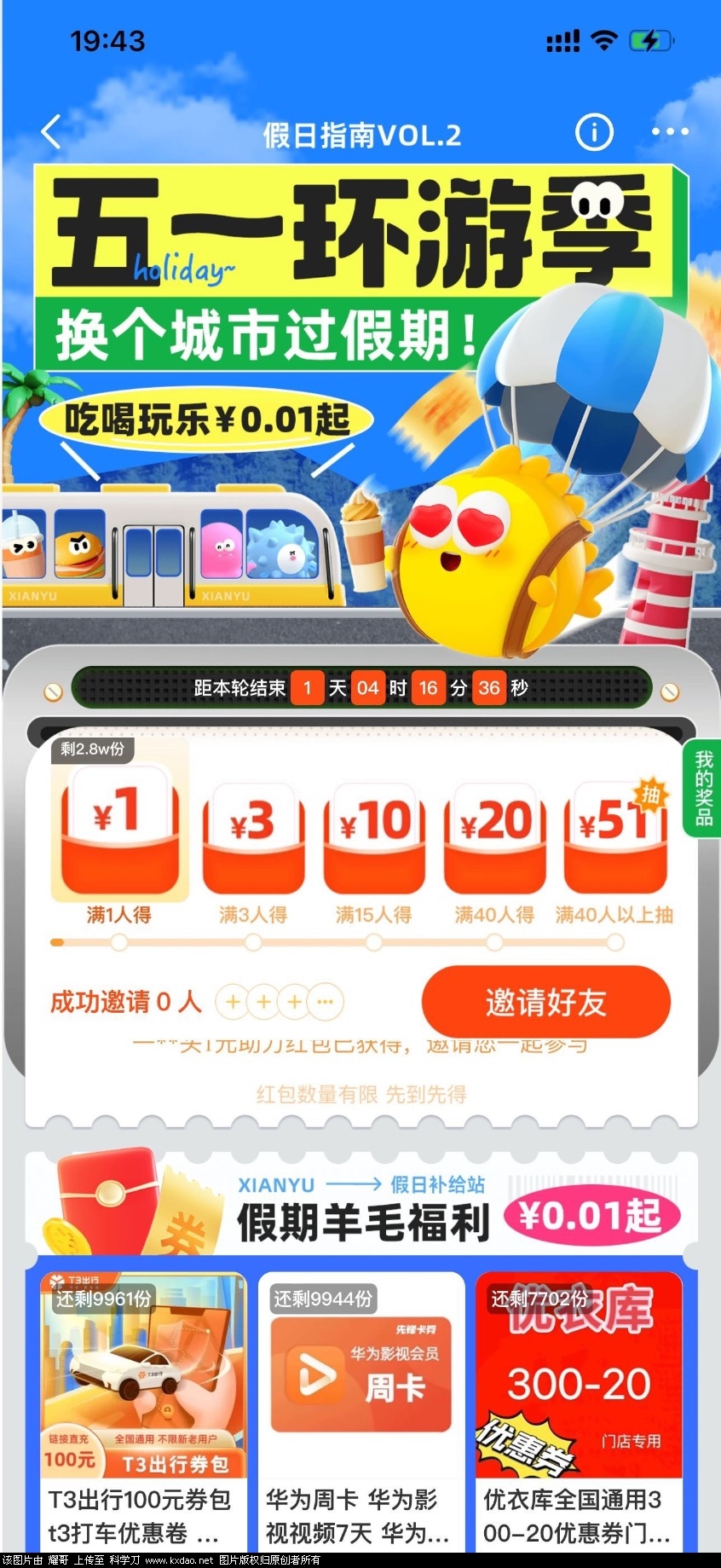
Task: Select the ¥51 lucky draw envelope
Action: coord(614,837)
